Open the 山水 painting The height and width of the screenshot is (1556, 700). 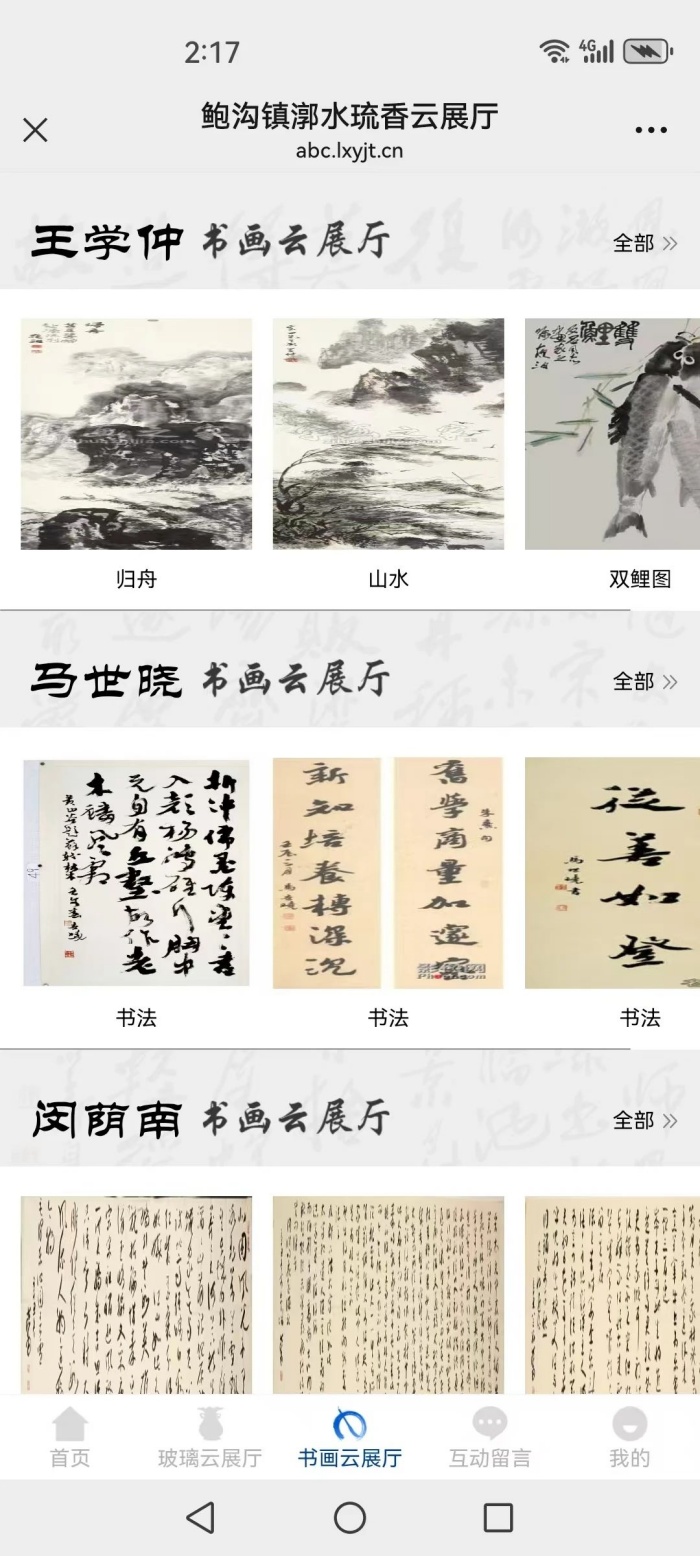[x=388, y=434]
